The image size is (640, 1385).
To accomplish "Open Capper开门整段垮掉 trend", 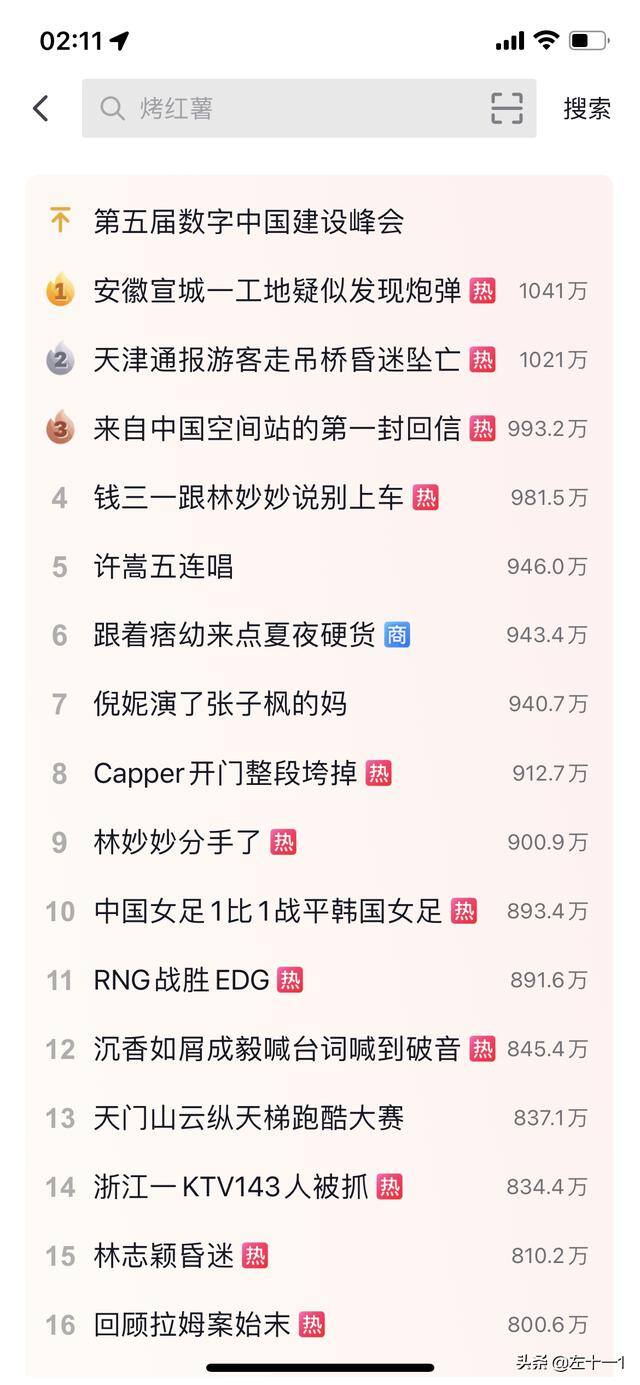I will pos(225,773).
